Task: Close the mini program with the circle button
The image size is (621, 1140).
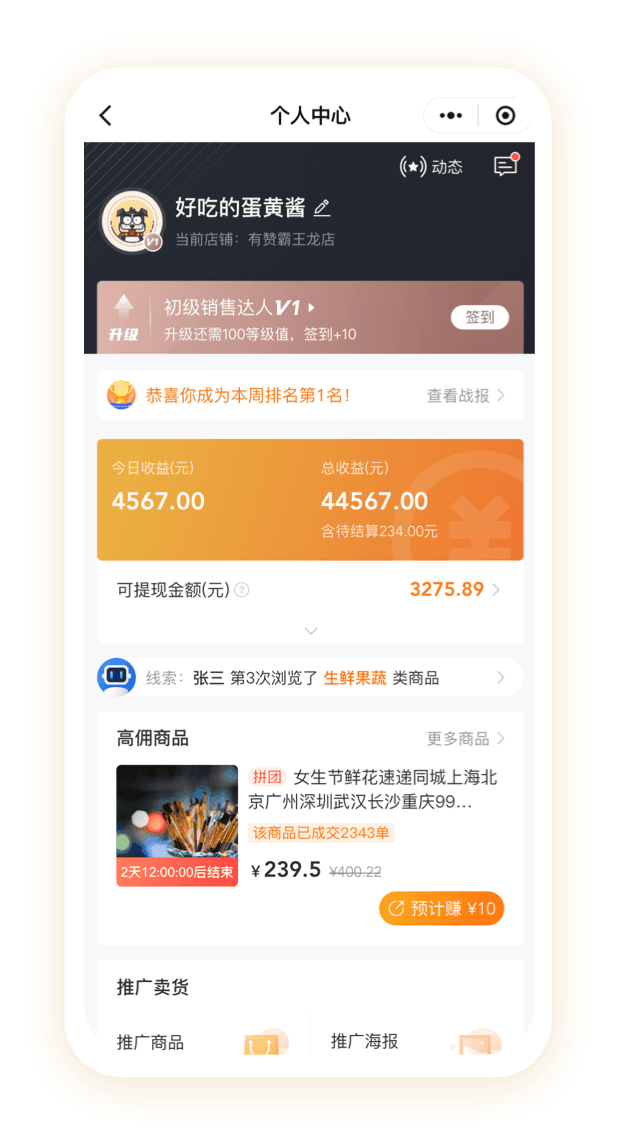Action: [505, 116]
